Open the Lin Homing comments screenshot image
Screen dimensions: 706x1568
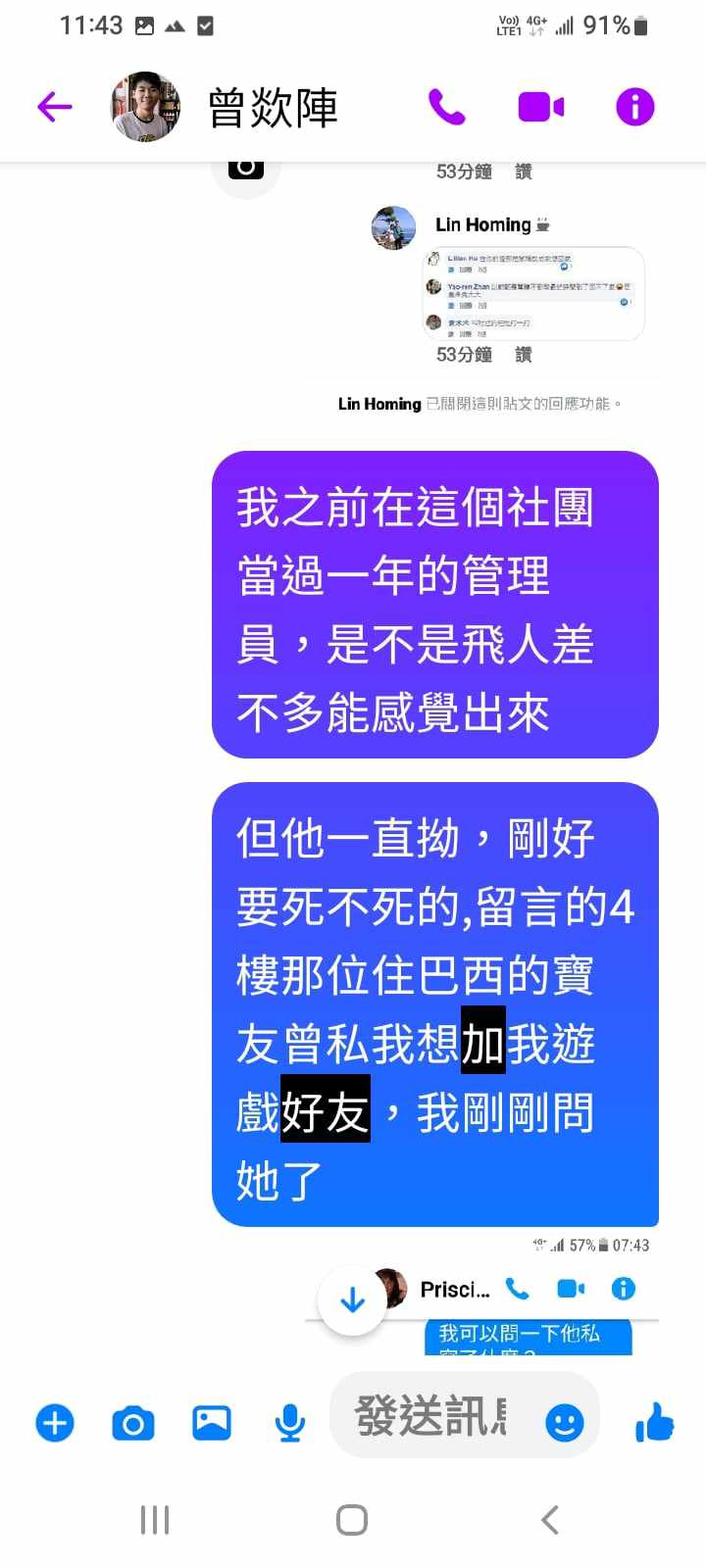click(x=533, y=293)
